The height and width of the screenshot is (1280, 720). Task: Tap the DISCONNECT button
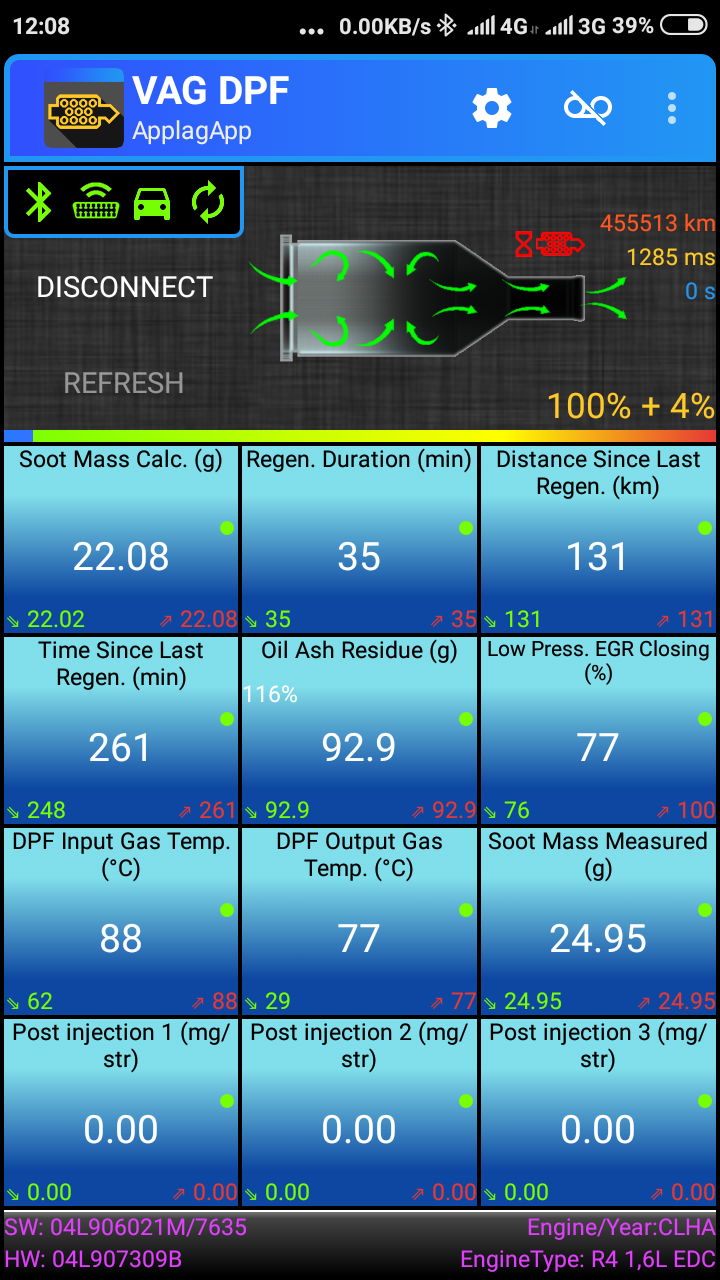click(124, 288)
